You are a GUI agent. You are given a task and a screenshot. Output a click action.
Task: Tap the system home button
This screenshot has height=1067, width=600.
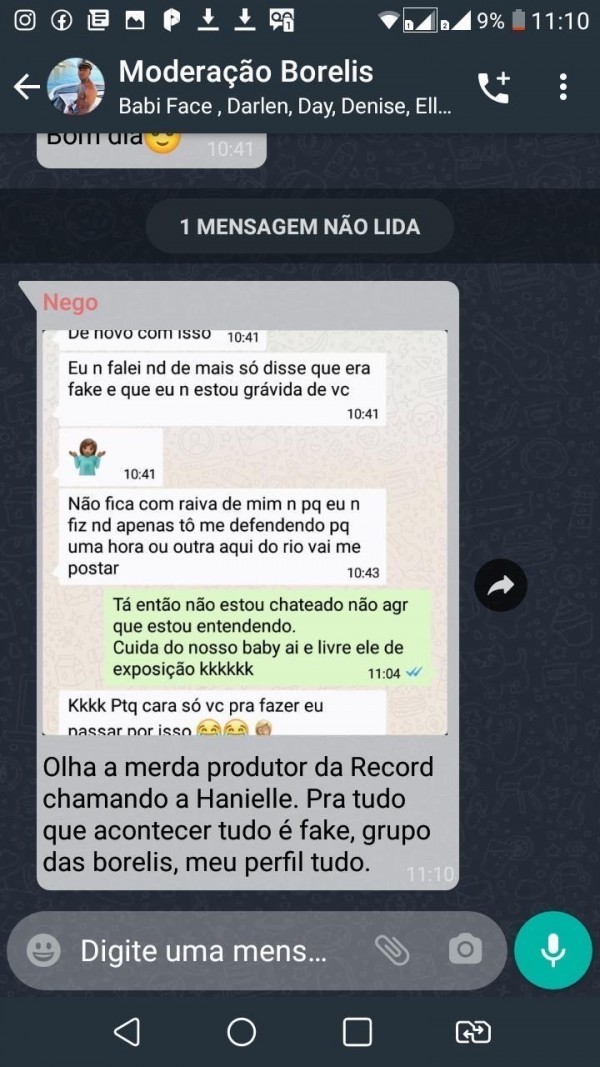[242, 1032]
